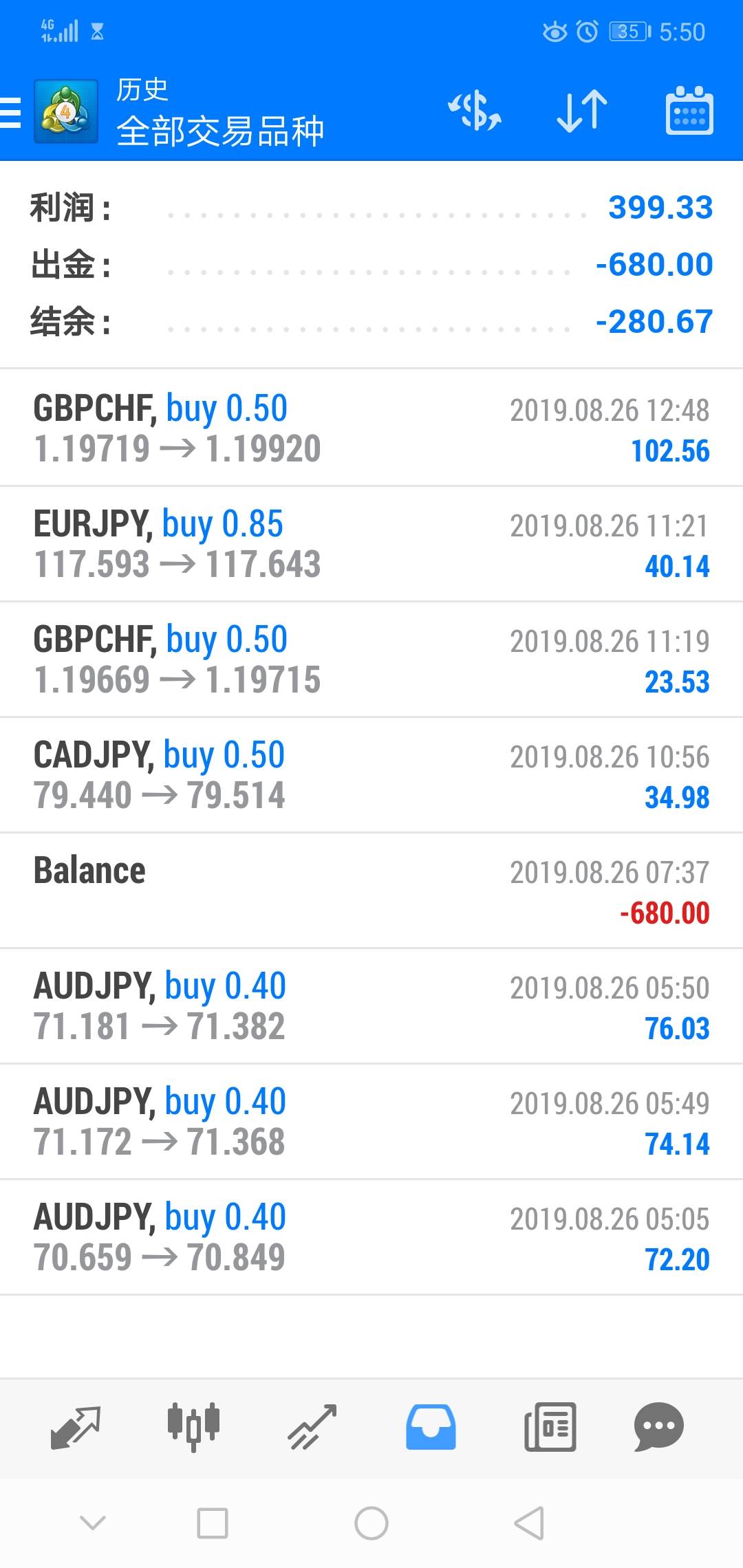The width and height of the screenshot is (743, 1568).
Task: Open the symbol filter with dollar icon
Action: pos(475,111)
